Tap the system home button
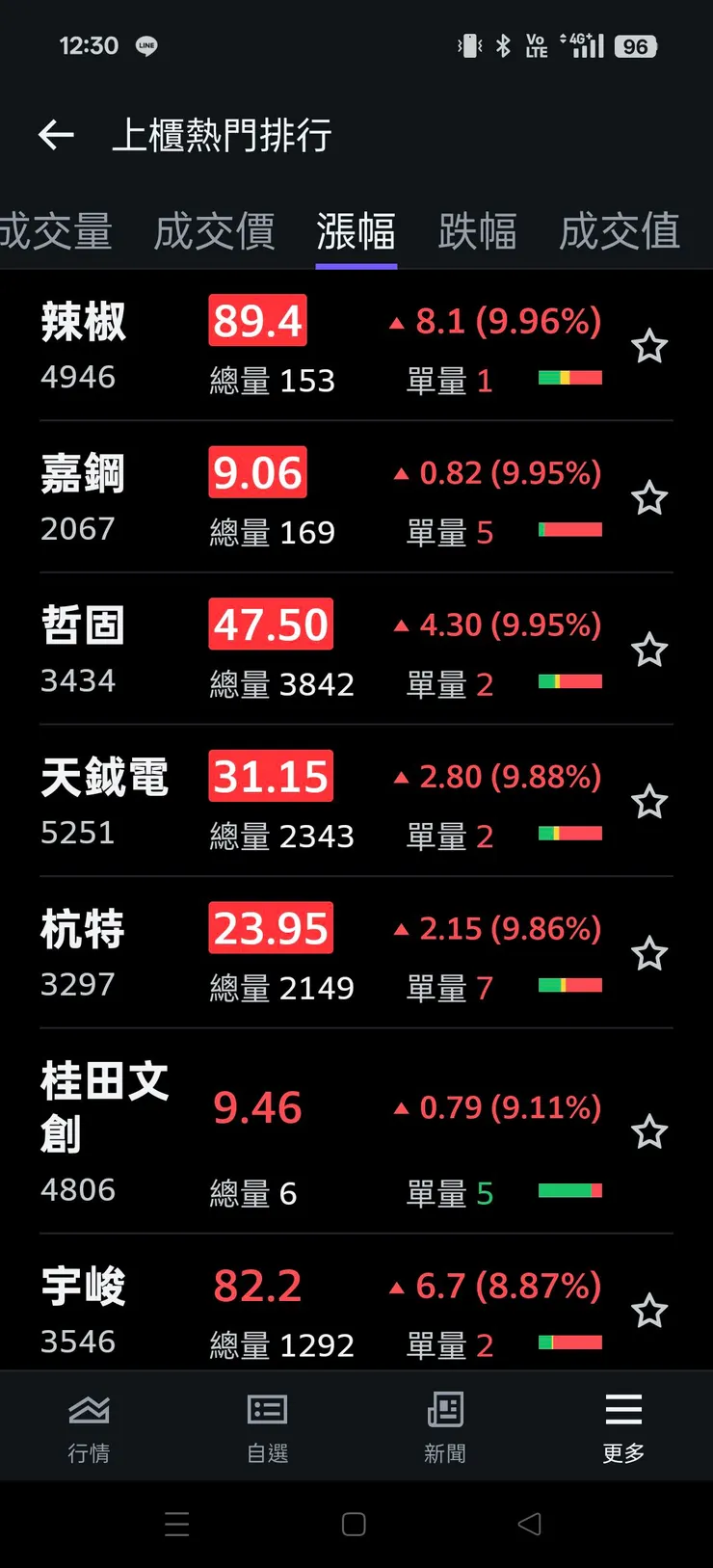The height and width of the screenshot is (1568, 713). point(354,1524)
